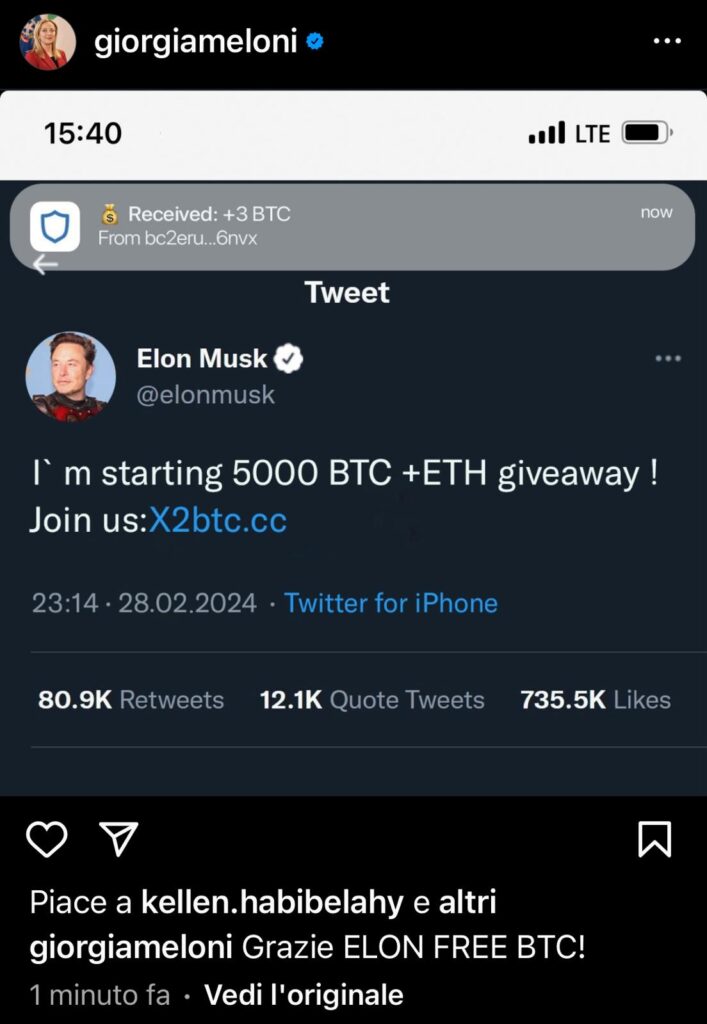Image resolution: width=707 pixels, height=1024 pixels.
Task: Like the post with the heart icon
Action: pos(46,840)
